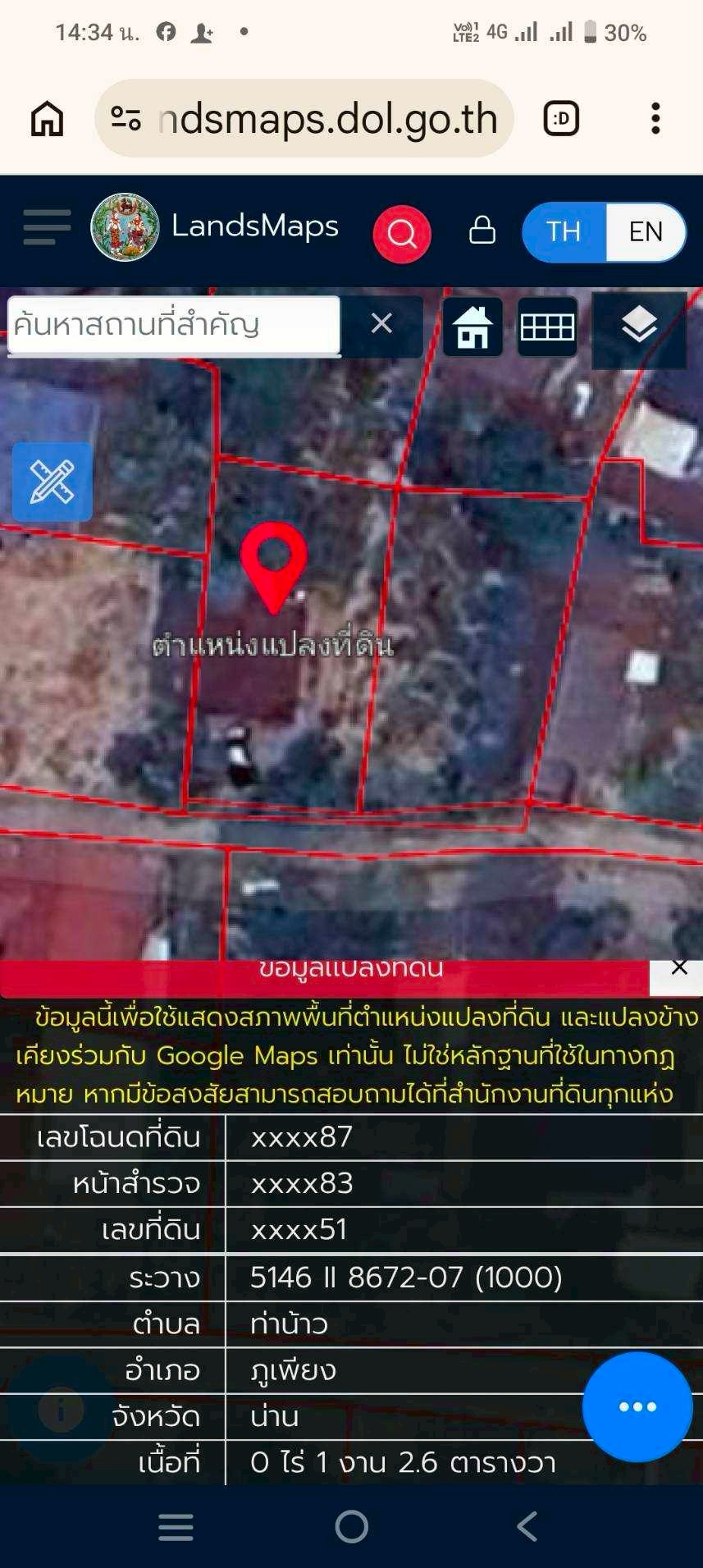Screen dimensions: 703x1568
Task: Select EN on the language switch
Action: point(647,232)
